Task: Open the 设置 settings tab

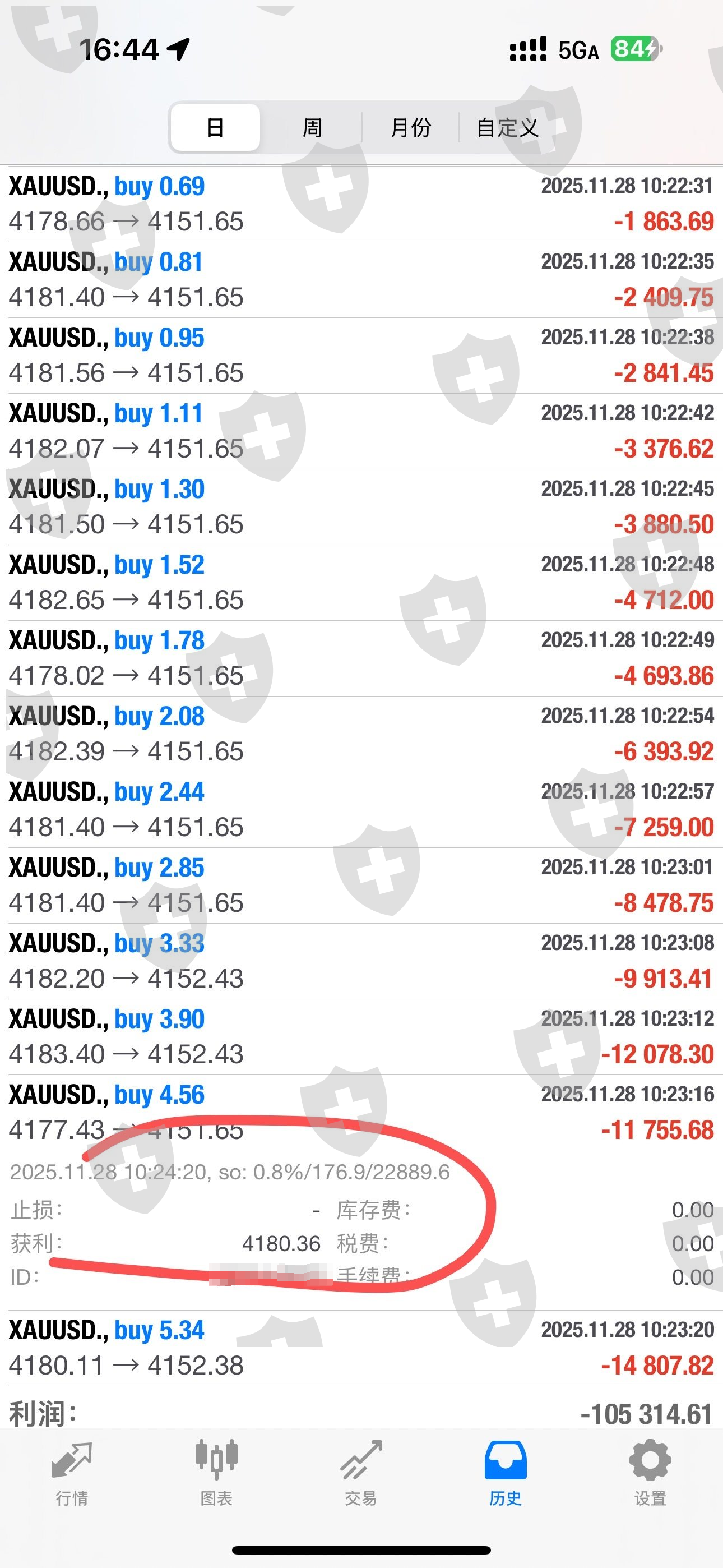Action: [650, 1472]
